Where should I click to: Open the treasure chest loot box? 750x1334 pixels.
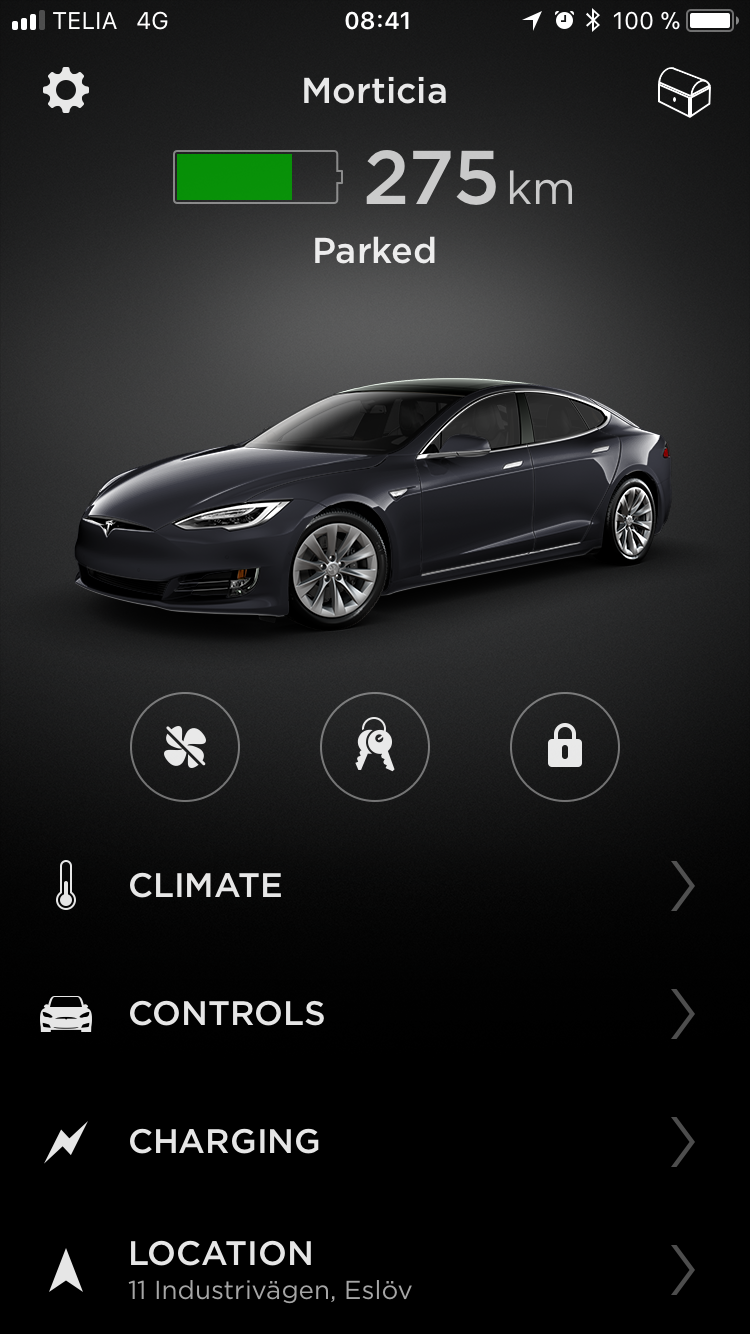[x=684, y=93]
